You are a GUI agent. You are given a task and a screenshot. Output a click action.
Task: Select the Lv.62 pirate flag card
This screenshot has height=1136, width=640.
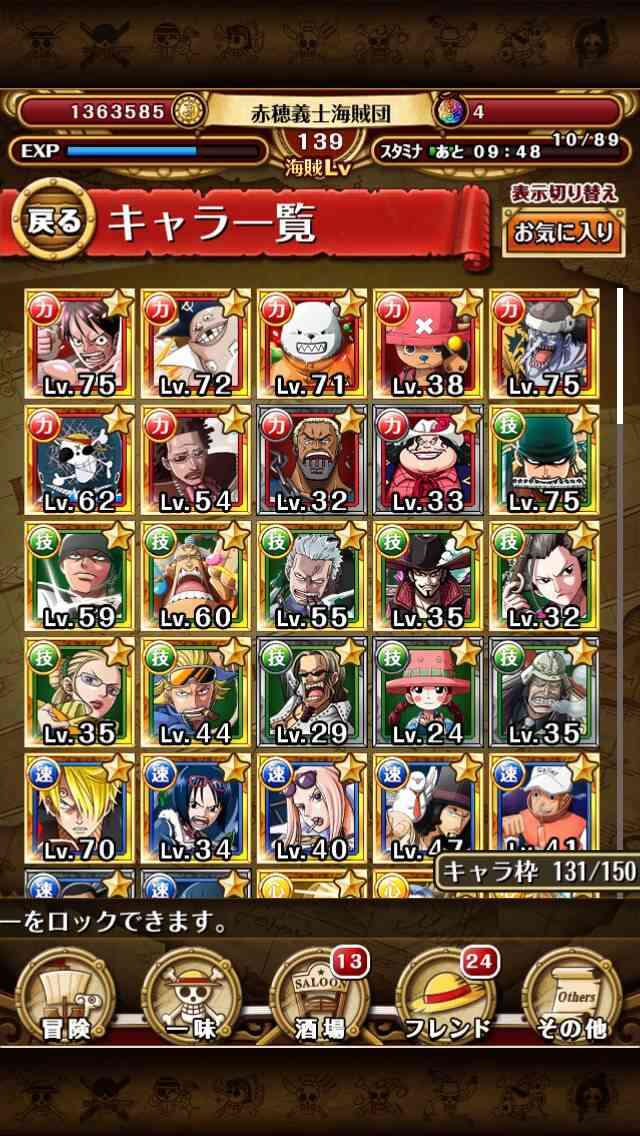pos(79,459)
